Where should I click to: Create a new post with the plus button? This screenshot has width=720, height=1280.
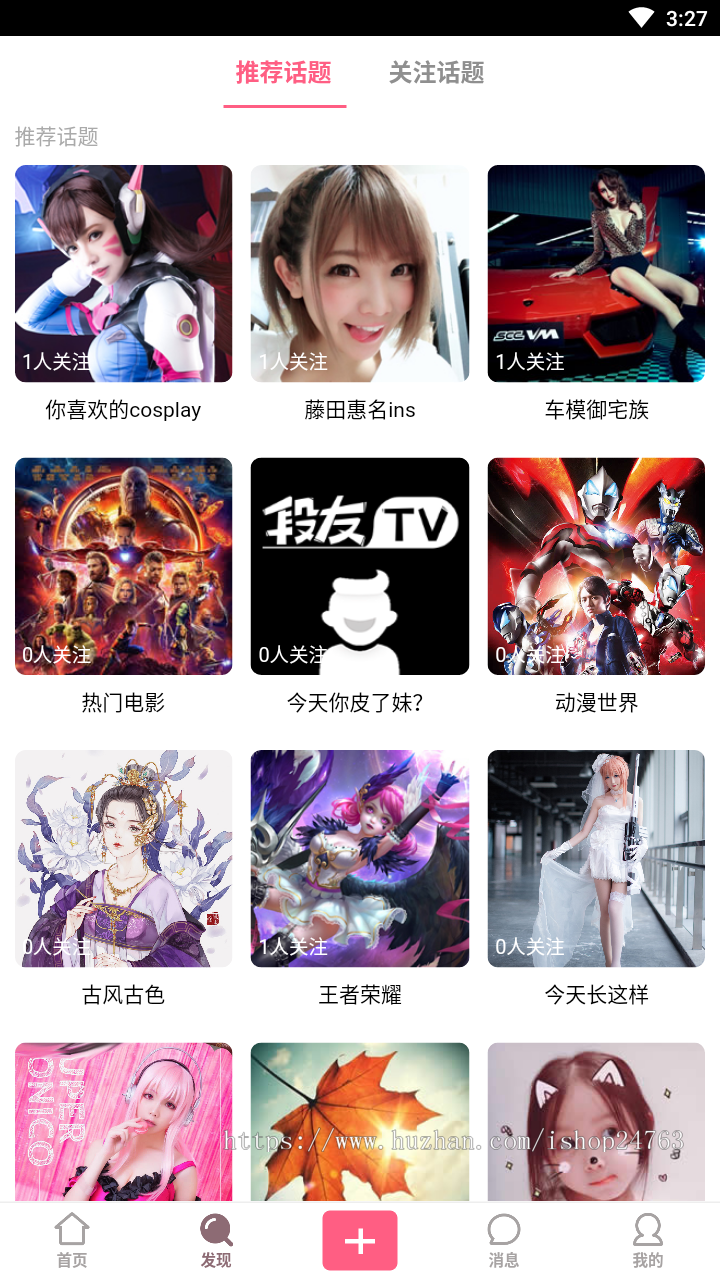click(x=360, y=1240)
